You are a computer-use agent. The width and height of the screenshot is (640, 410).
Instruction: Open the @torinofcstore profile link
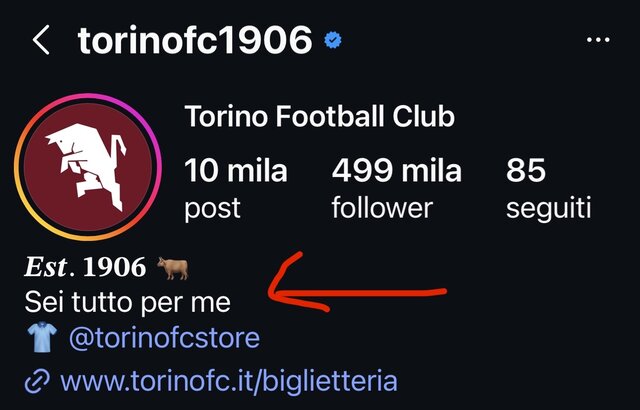click(x=164, y=337)
